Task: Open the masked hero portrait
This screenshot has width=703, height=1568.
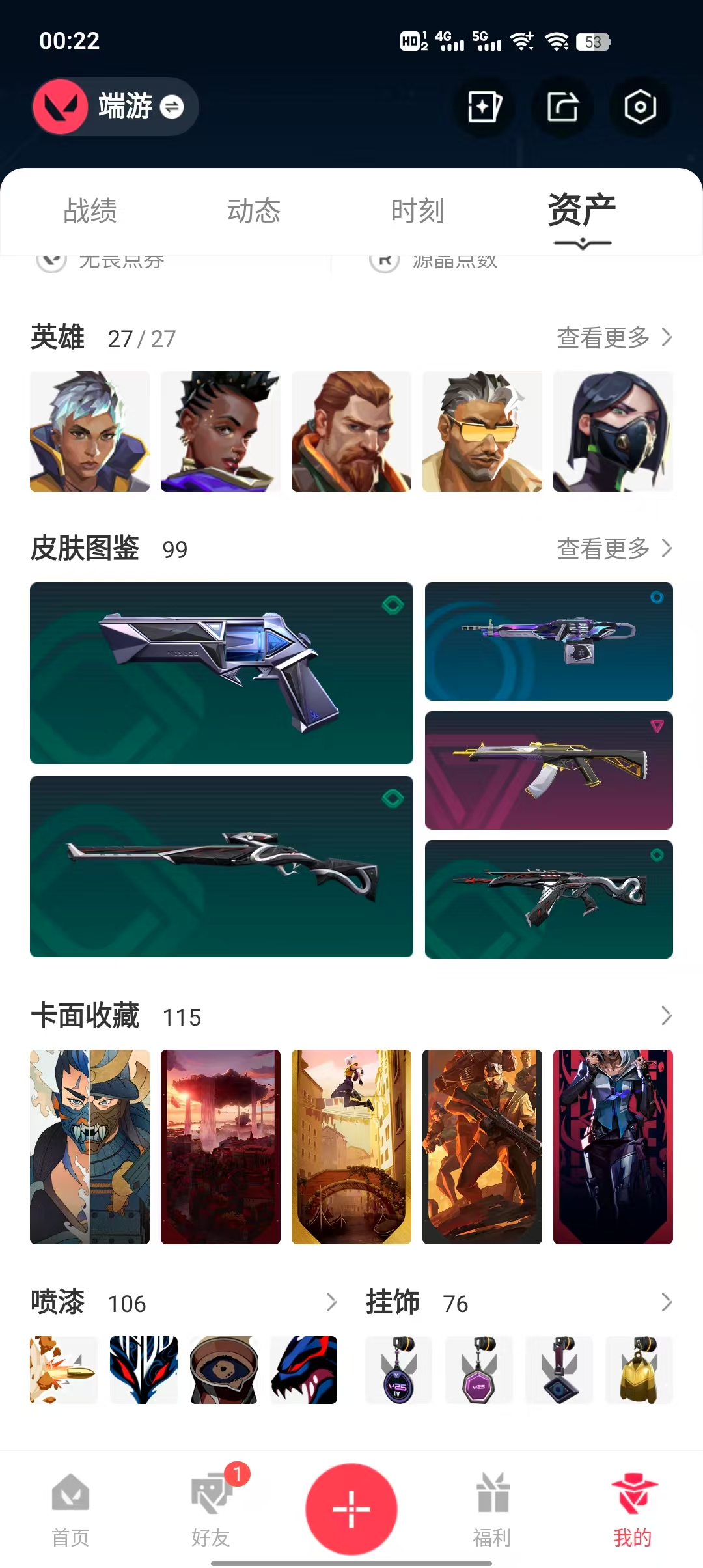Action: point(613,431)
